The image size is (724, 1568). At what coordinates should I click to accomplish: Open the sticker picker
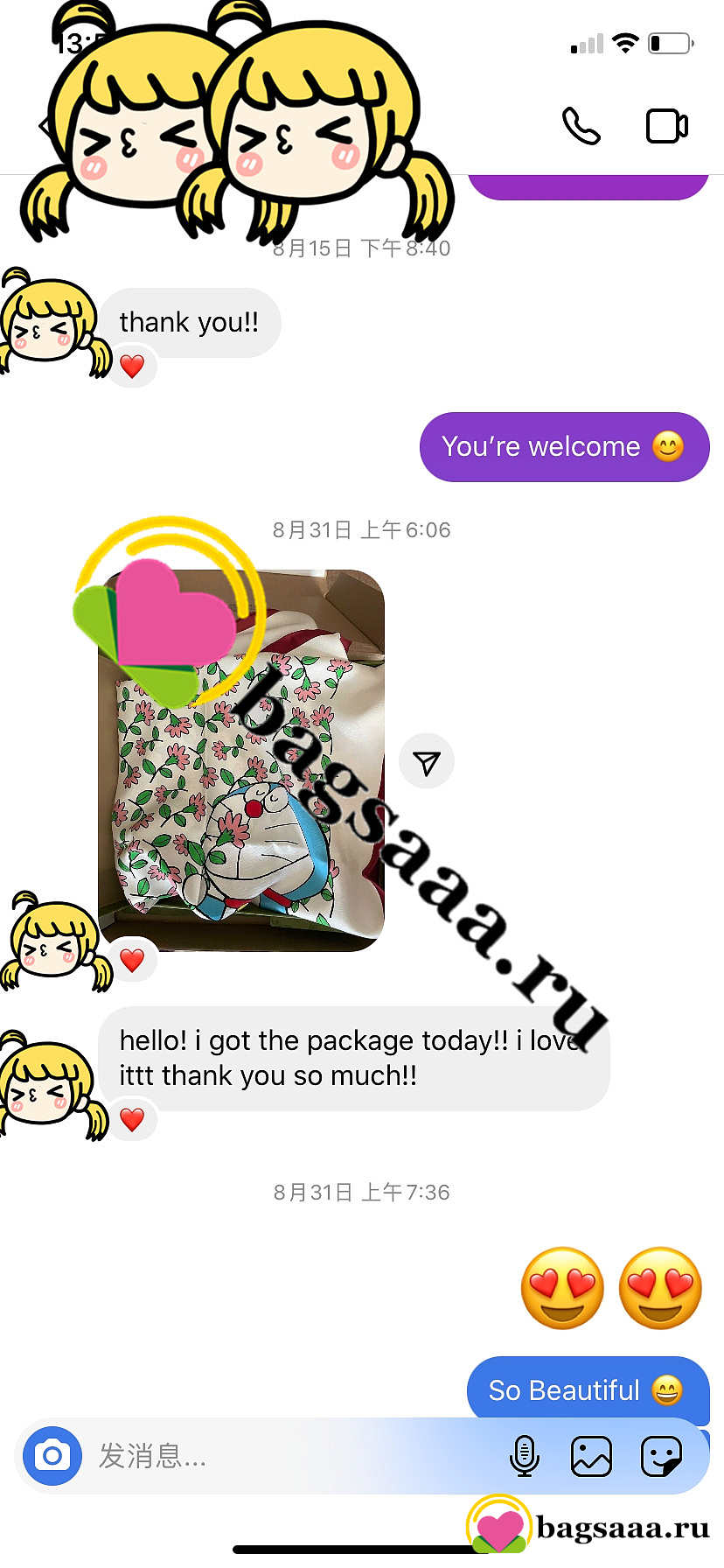pyautogui.click(x=661, y=1456)
